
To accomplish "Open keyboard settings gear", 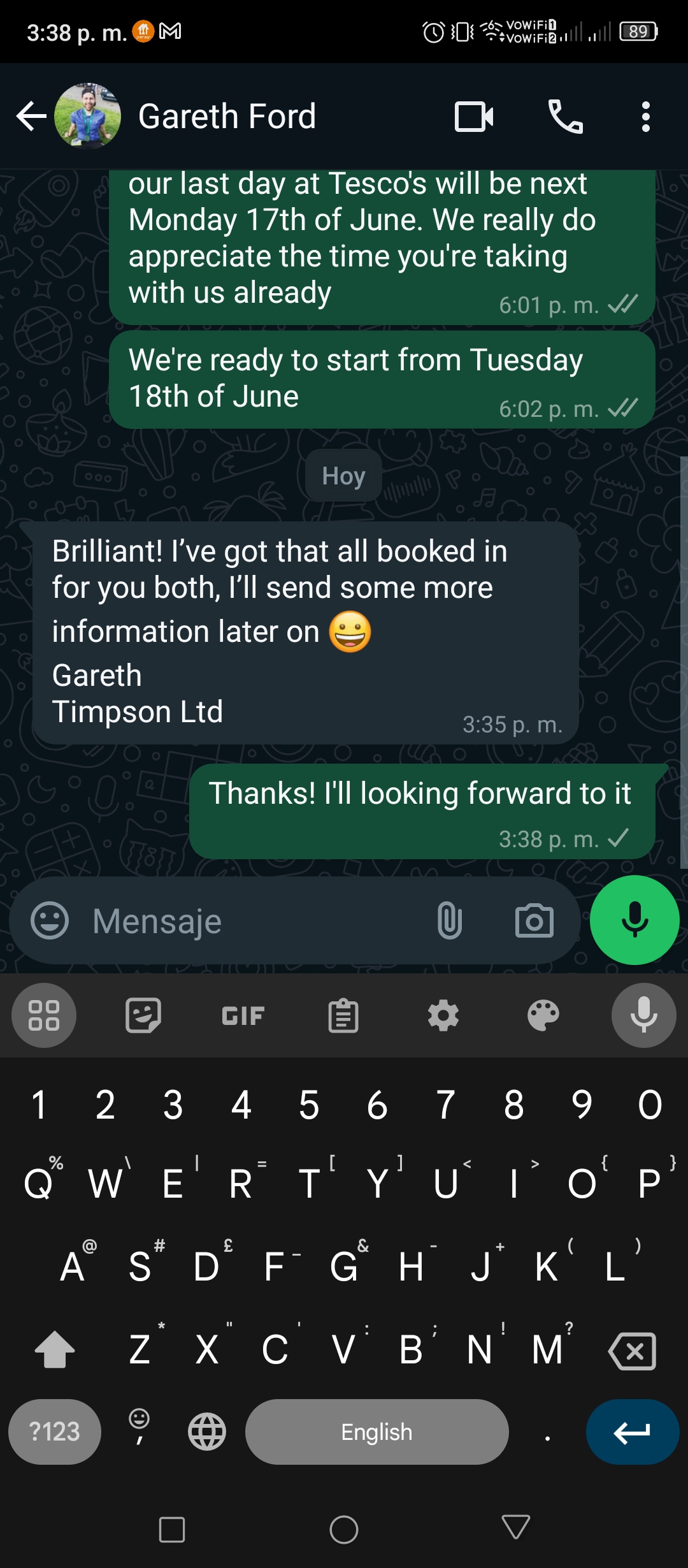I will click(443, 1015).
